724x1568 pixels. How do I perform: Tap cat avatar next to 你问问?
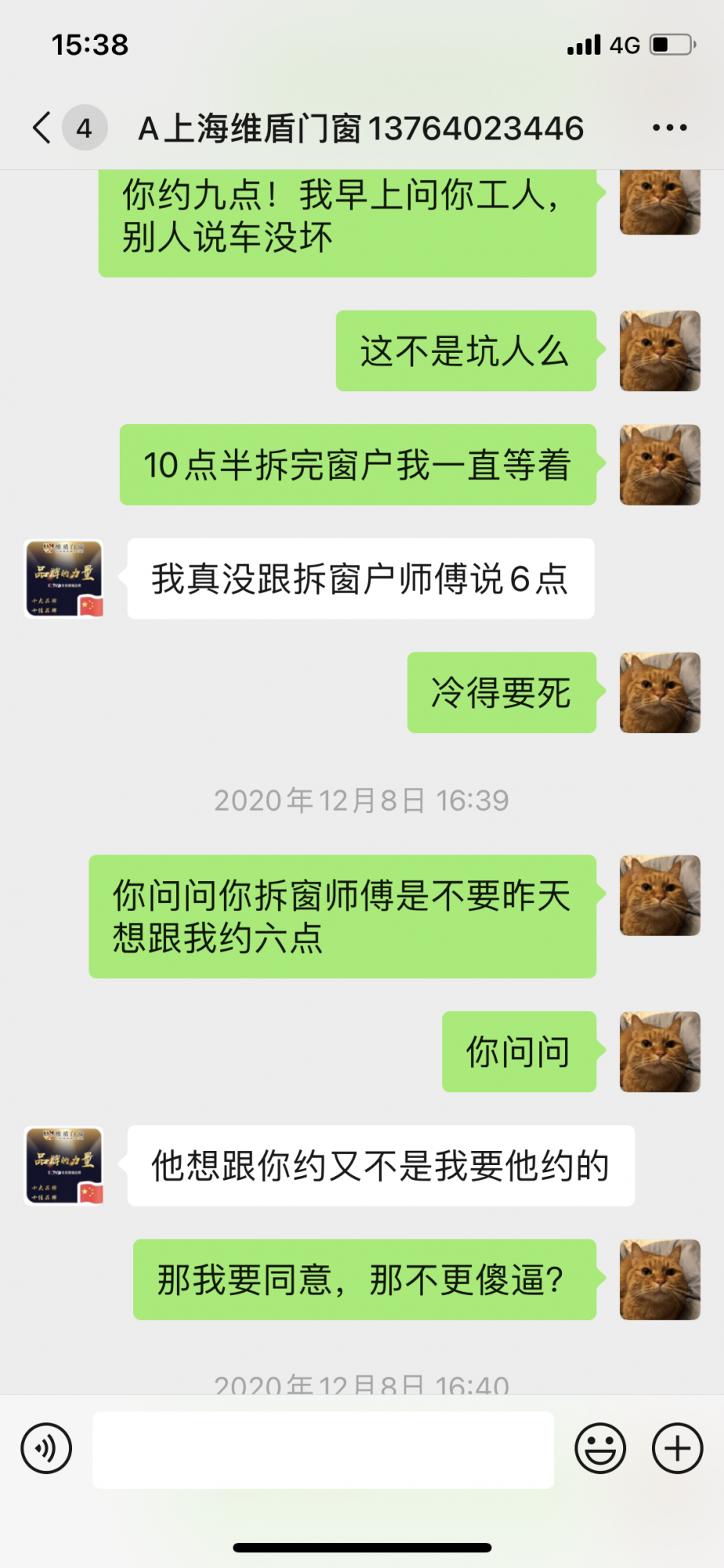(660, 1051)
